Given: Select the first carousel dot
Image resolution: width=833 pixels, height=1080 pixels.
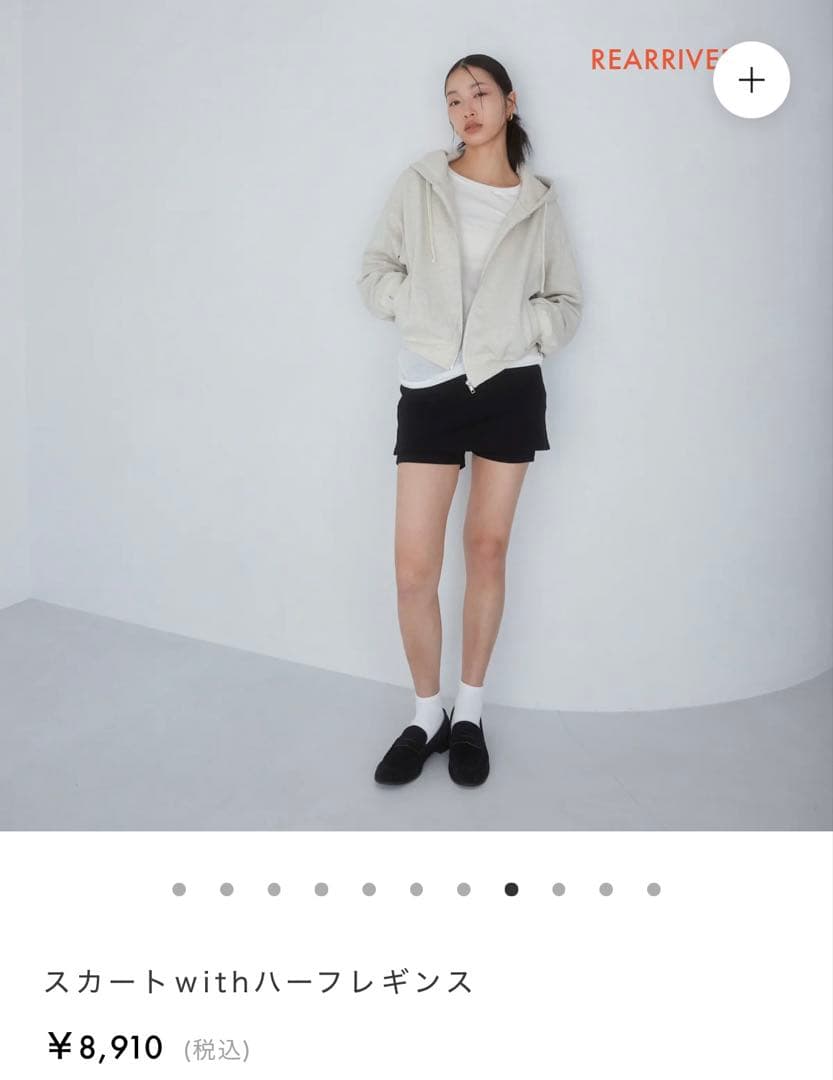Looking at the screenshot, I should pyautogui.click(x=179, y=887).
